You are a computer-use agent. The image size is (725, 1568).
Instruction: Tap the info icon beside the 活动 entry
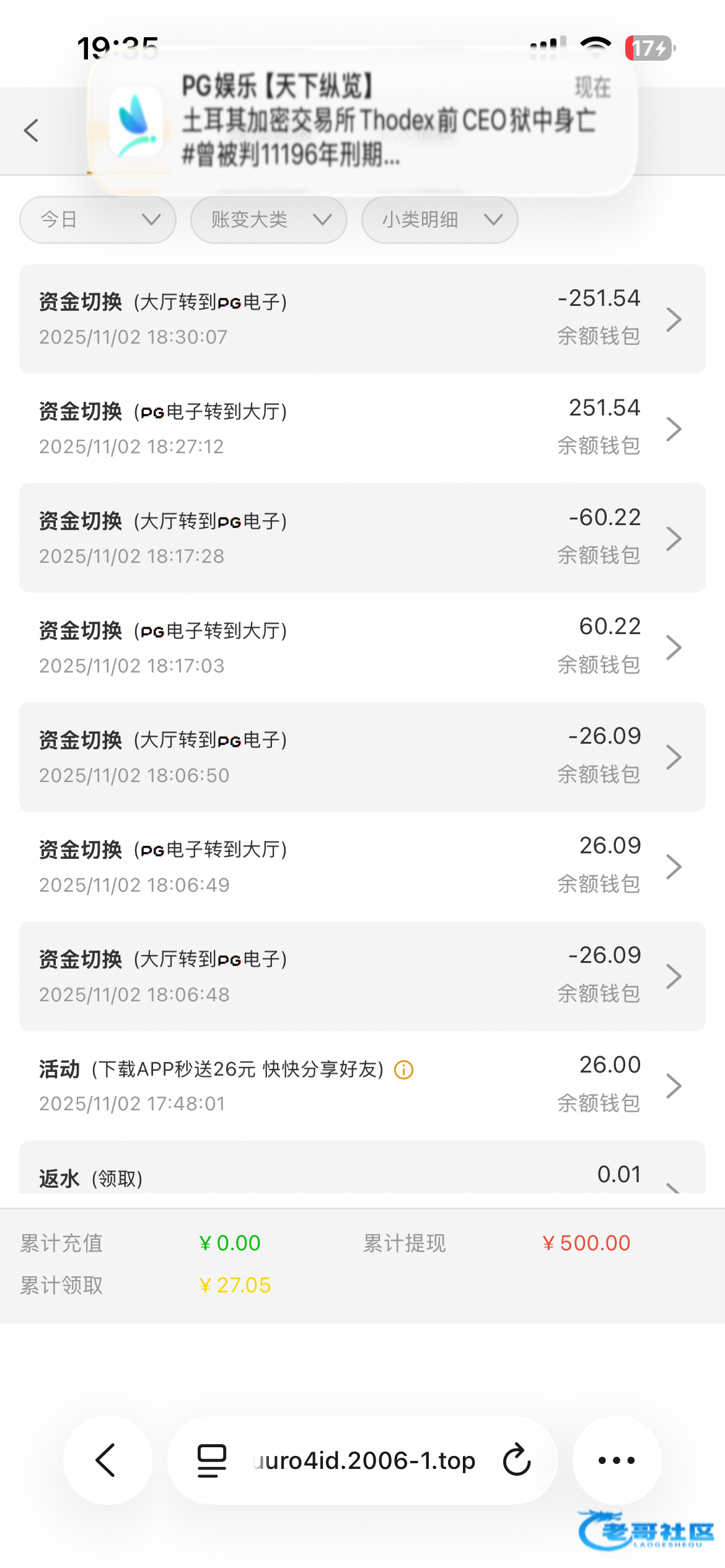point(404,1070)
